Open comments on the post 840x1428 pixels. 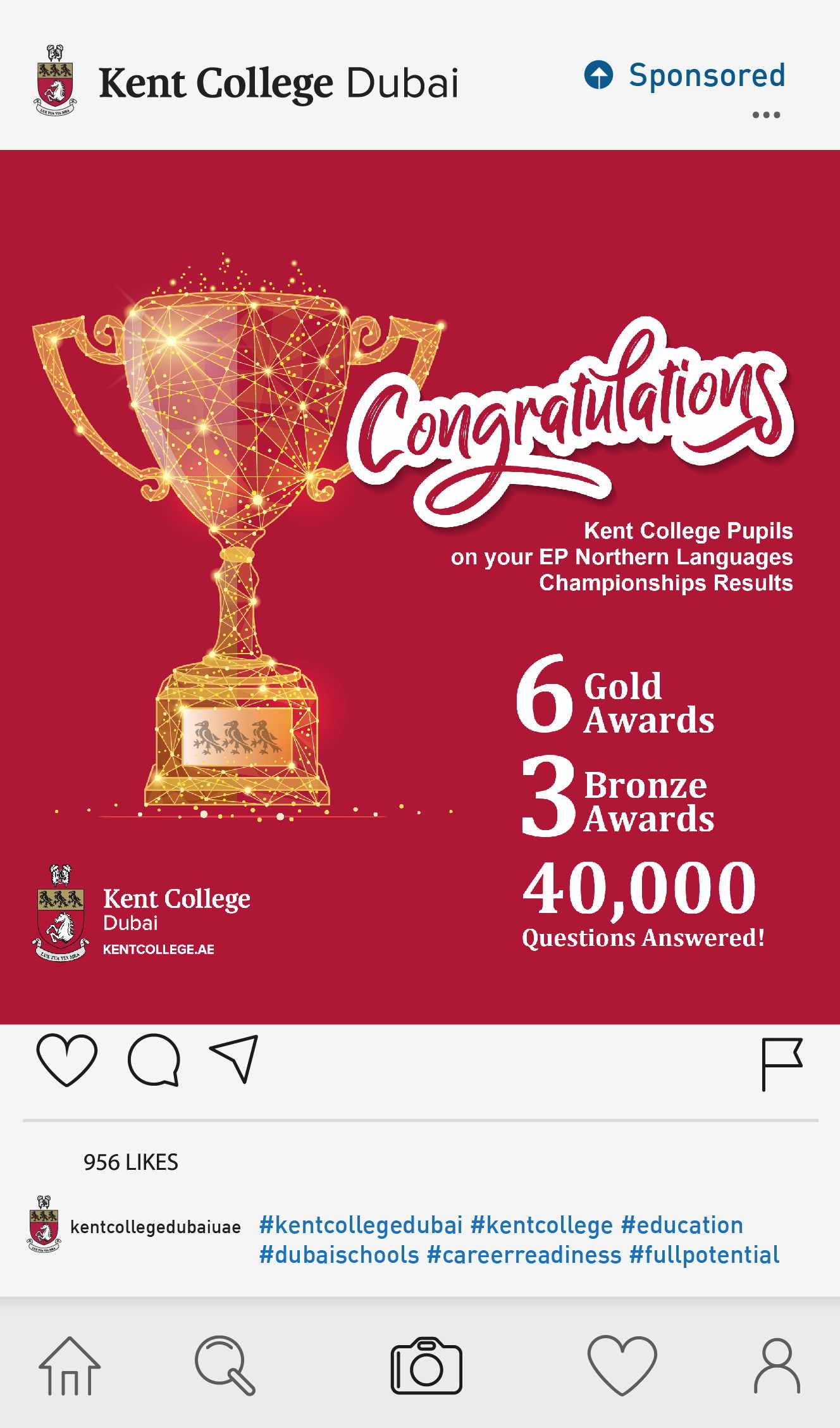pos(154,1060)
